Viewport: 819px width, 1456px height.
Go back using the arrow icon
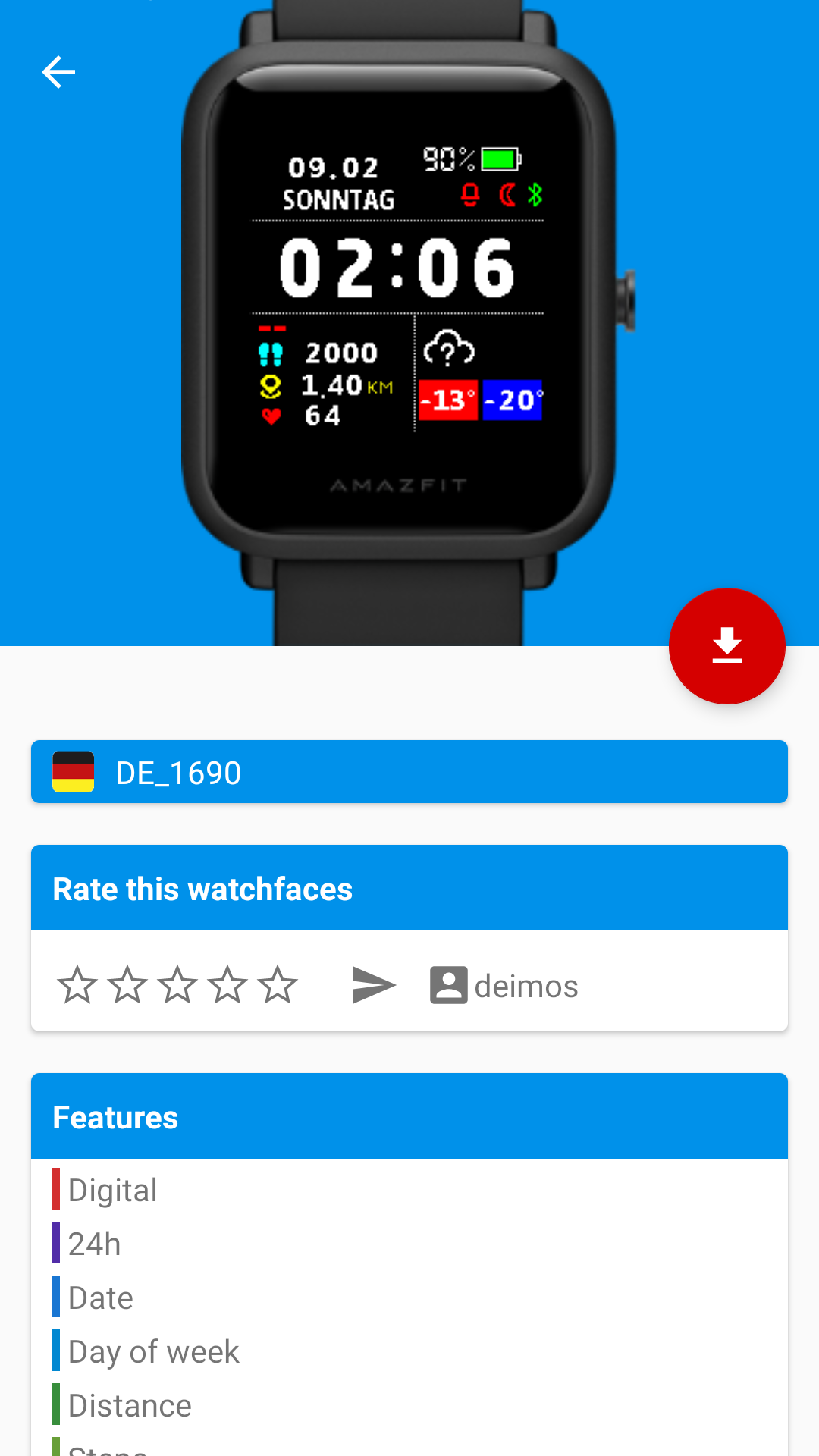click(x=58, y=73)
